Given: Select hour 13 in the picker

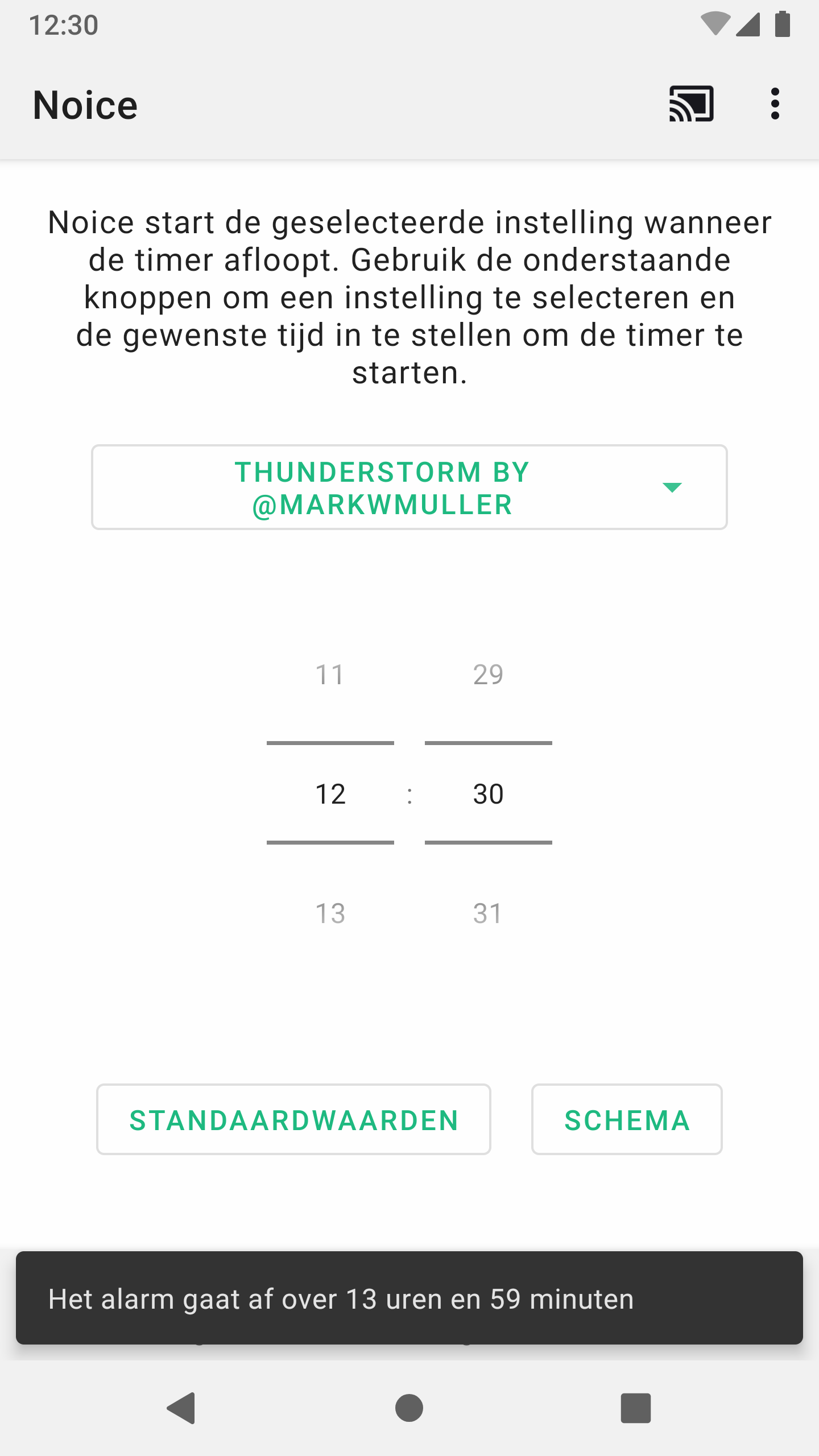Looking at the screenshot, I should coord(330,914).
